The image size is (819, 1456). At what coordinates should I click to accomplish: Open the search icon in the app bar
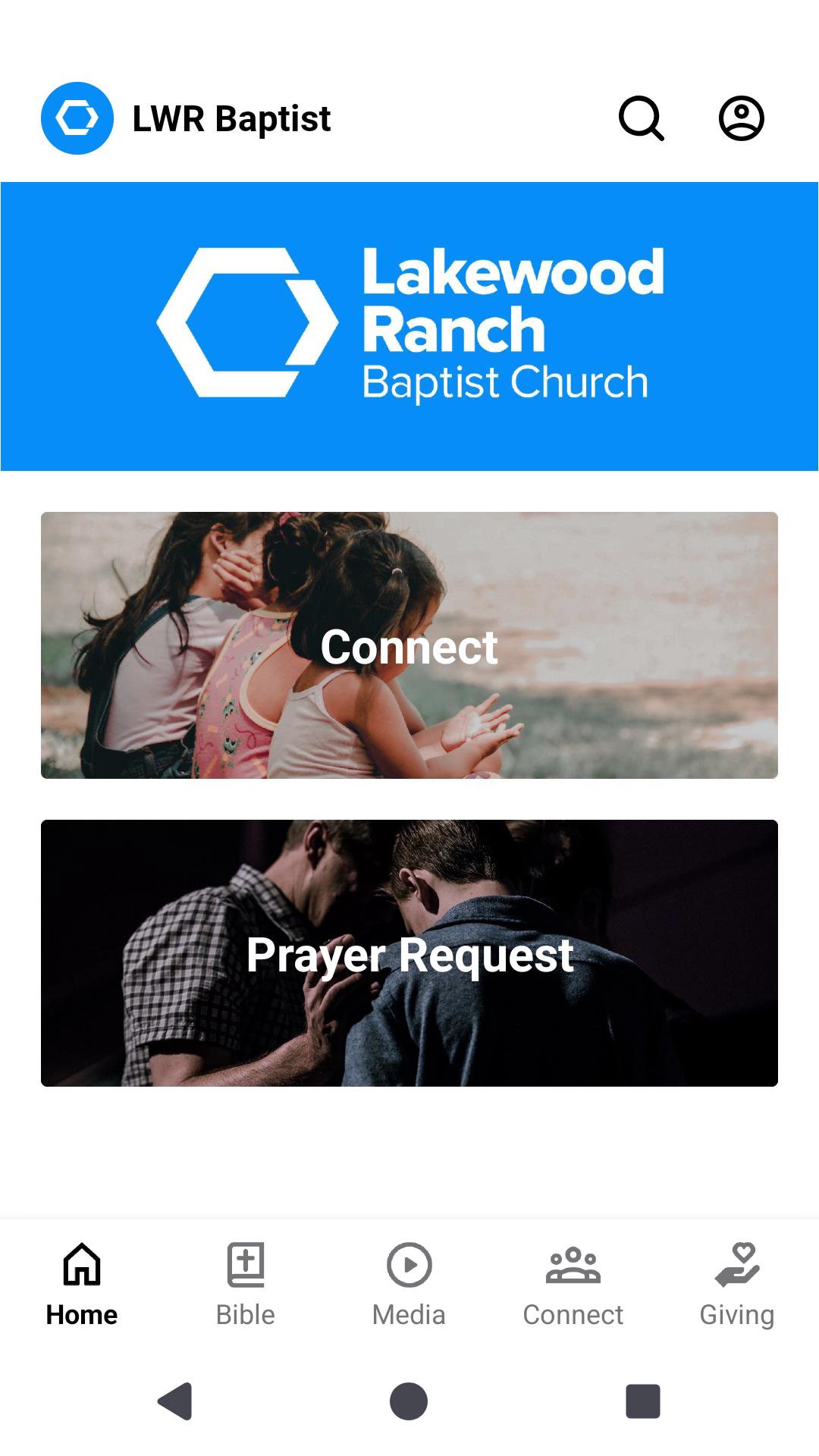click(641, 118)
